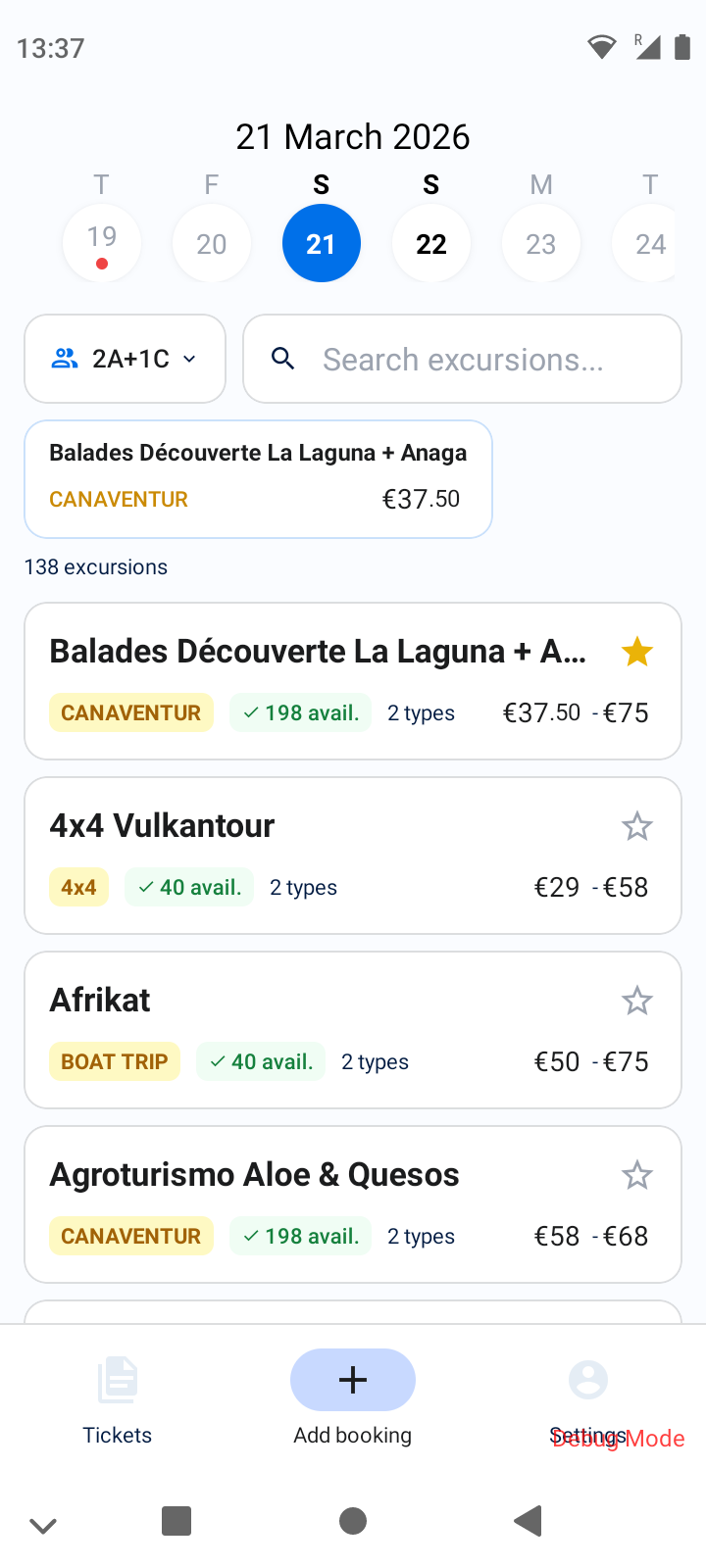Open date 22 Sunday in the calendar strip

coord(430,243)
